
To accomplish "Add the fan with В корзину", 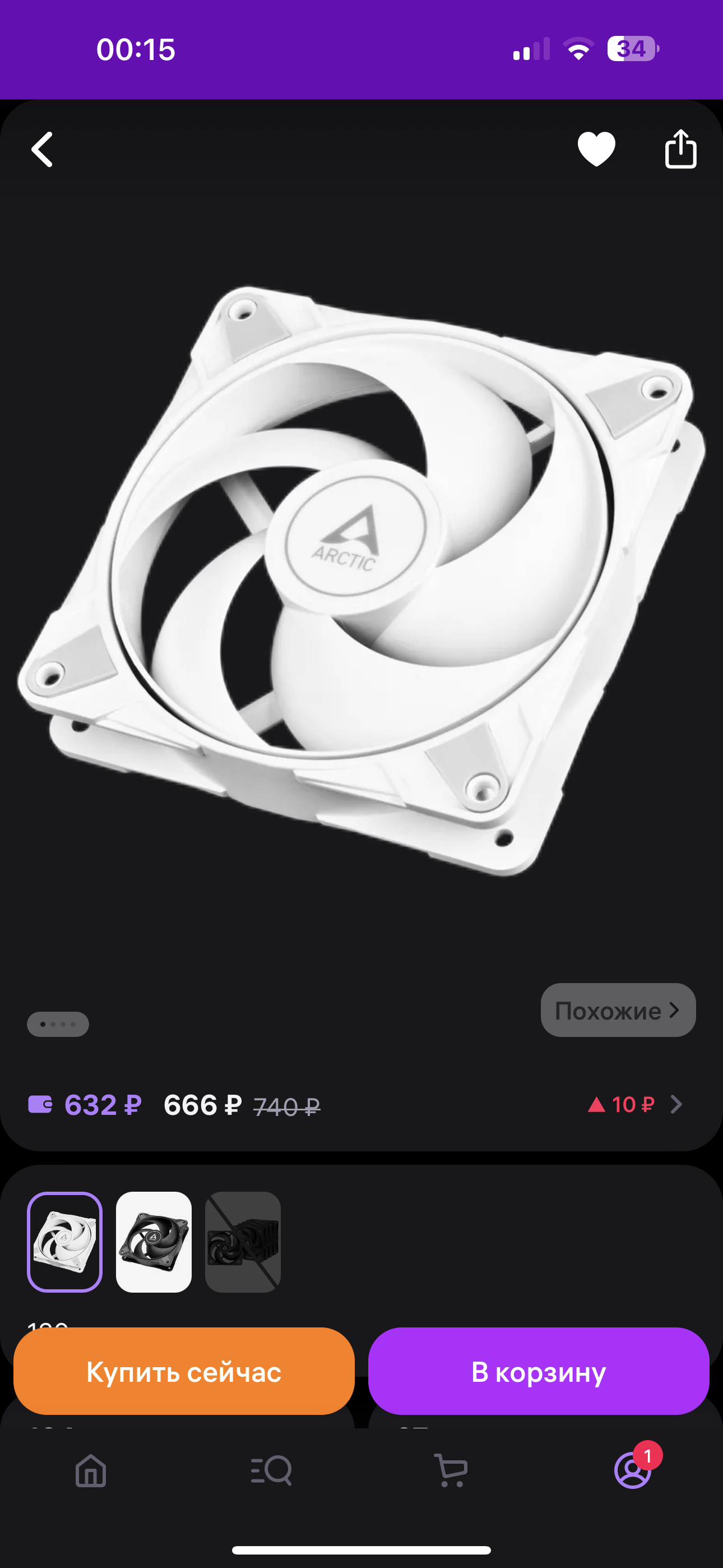I will point(539,1372).
